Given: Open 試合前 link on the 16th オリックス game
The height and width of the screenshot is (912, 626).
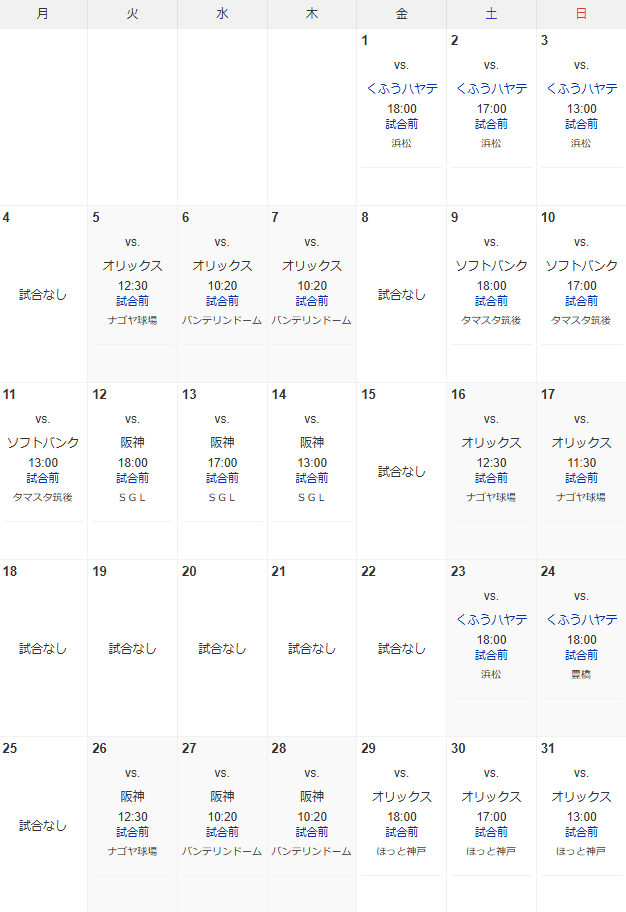Looking at the screenshot, I should (x=491, y=478).
